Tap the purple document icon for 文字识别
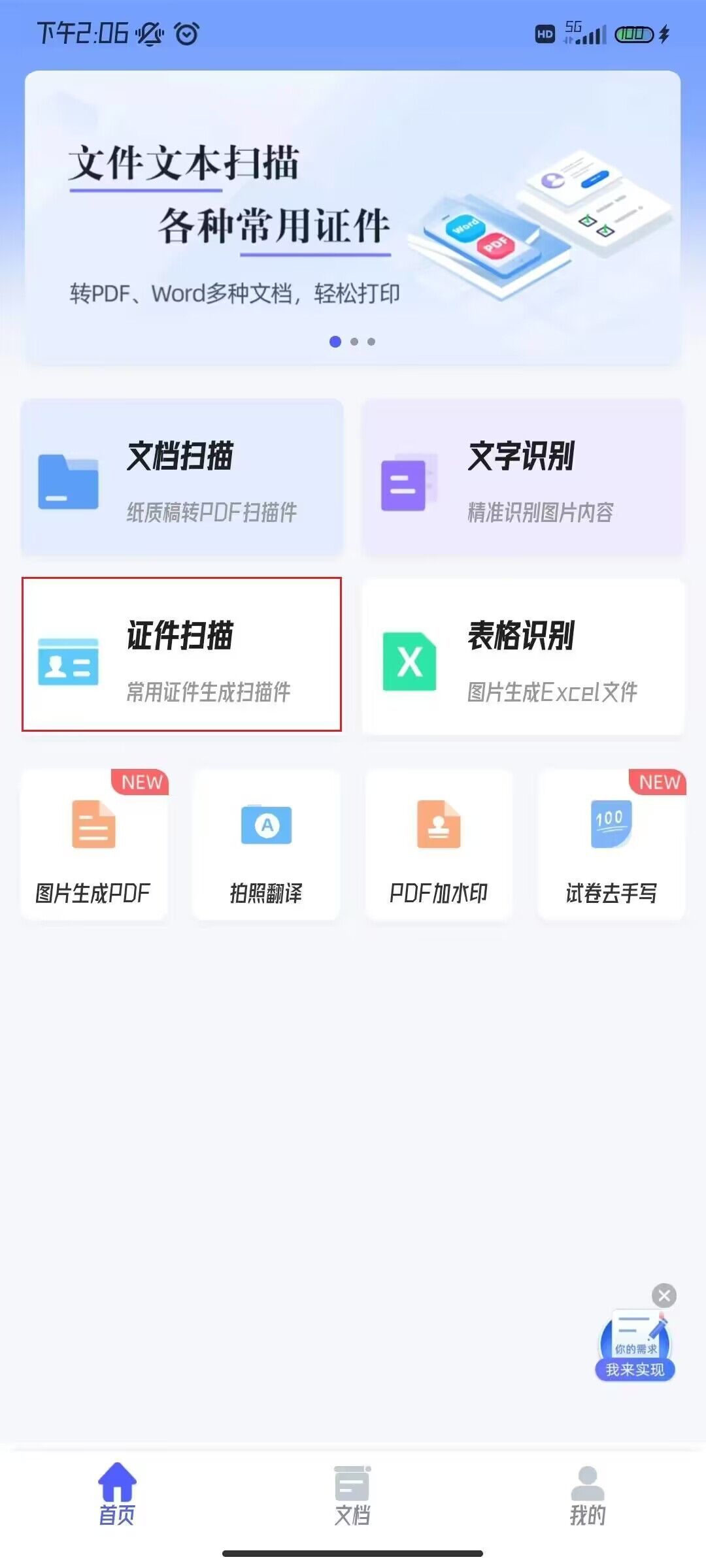 (405, 482)
